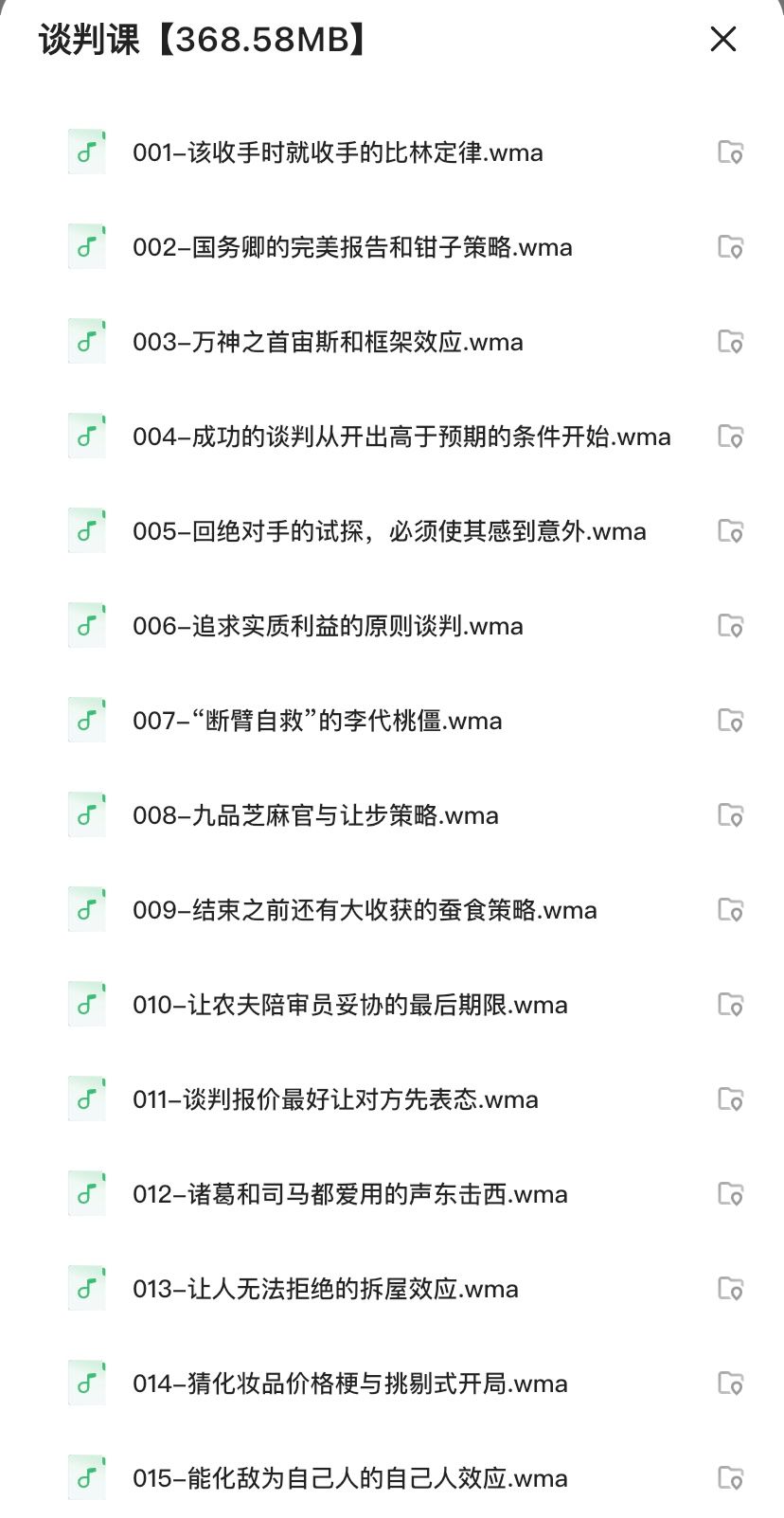The height and width of the screenshot is (1518, 784).
Task: Tap the folder icon for 013-让人无法拒绝的拆屋效应.wma
Action: click(730, 1289)
